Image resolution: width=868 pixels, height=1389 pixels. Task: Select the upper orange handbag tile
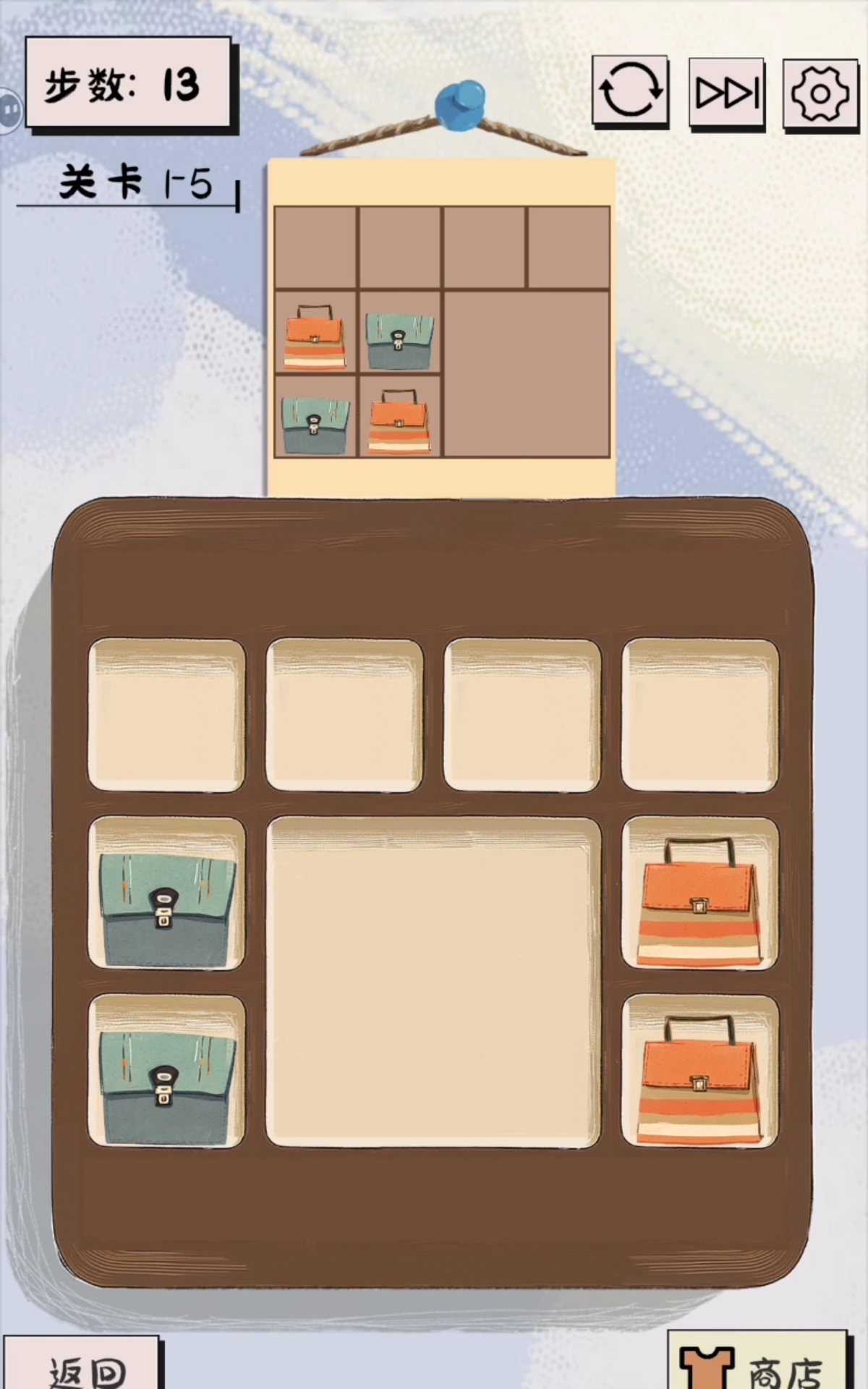point(700,893)
